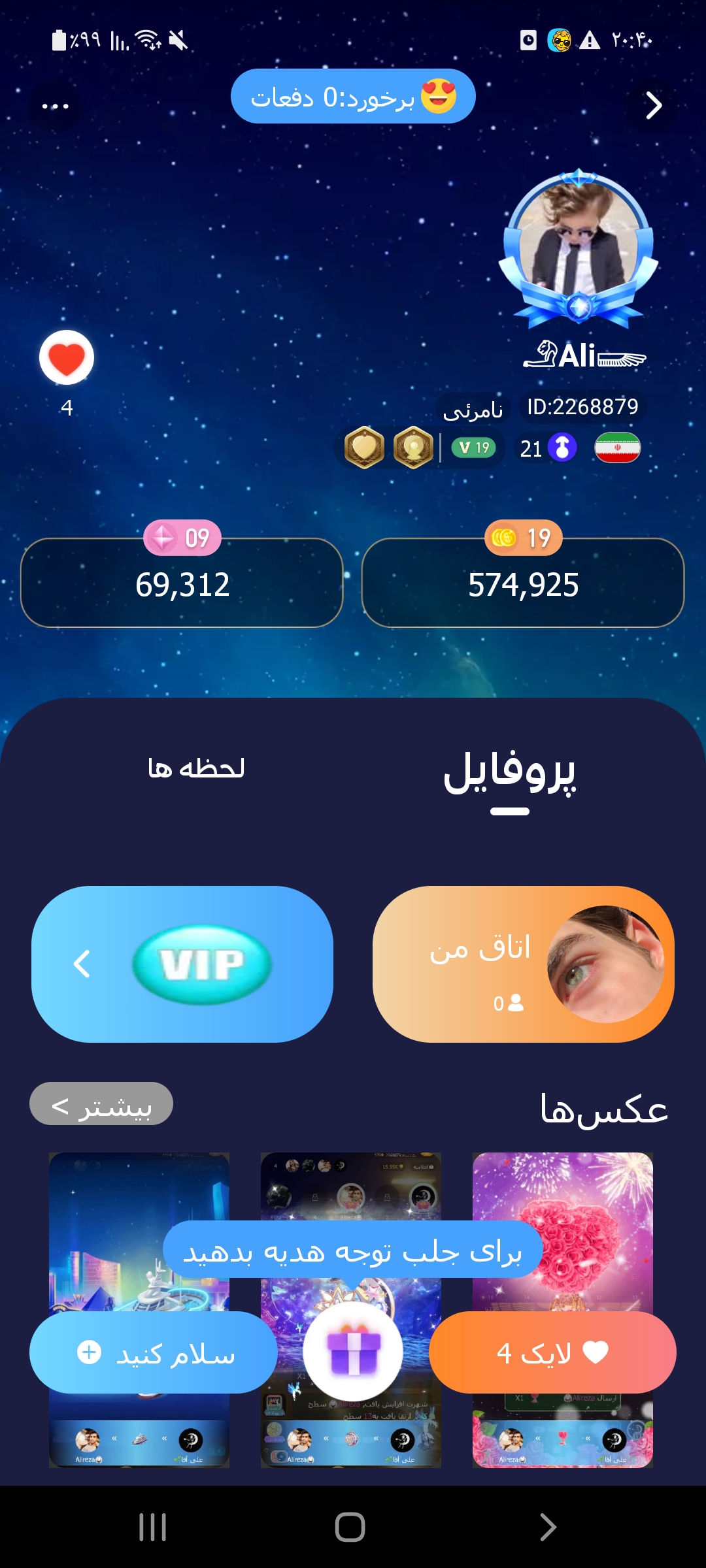Viewport: 706px width, 1568px height.
Task: Open the three-dot overflow menu
Action: (55, 106)
